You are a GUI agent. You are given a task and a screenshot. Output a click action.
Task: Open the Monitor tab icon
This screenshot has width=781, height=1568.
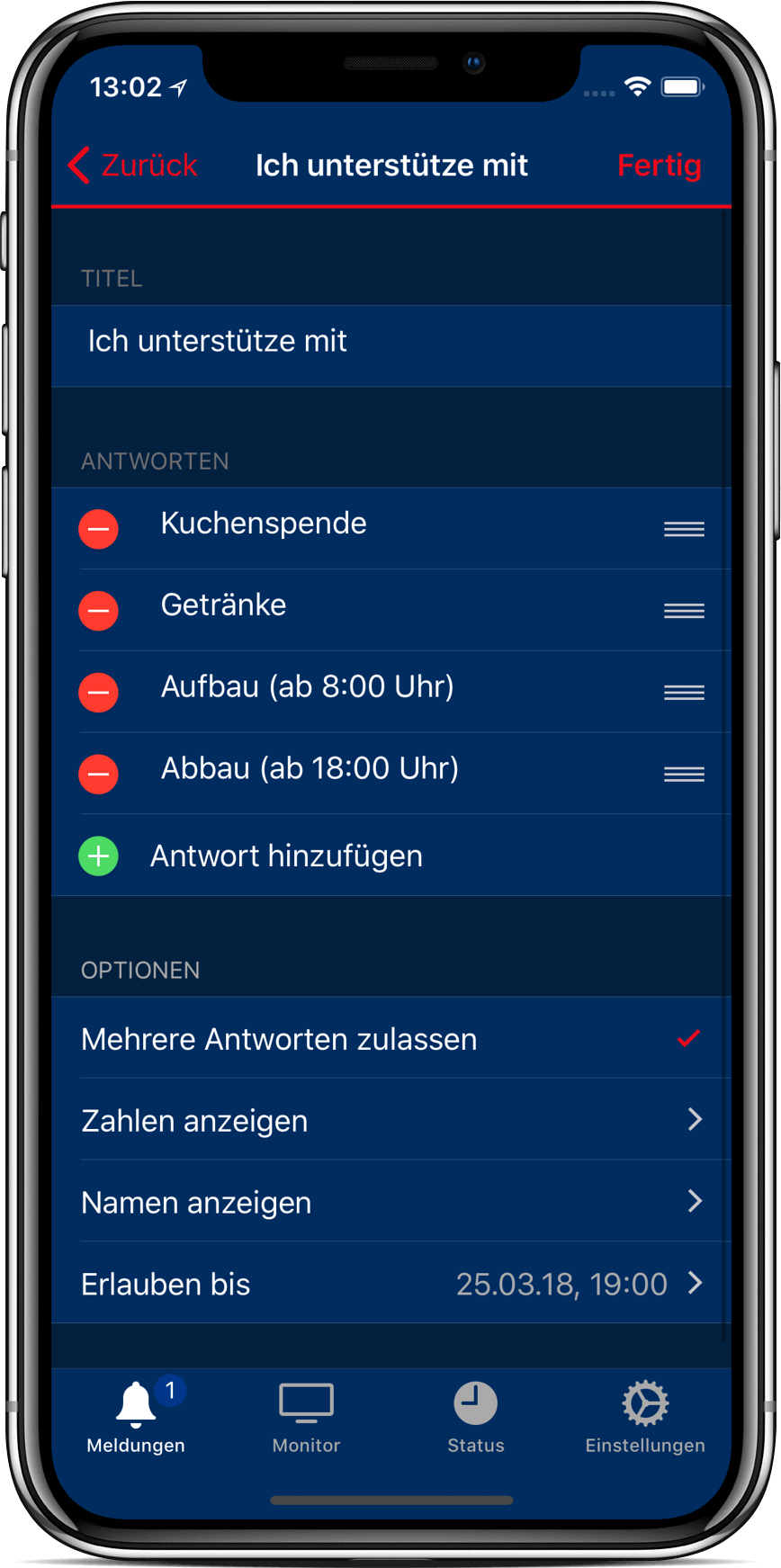click(306, 1403)
